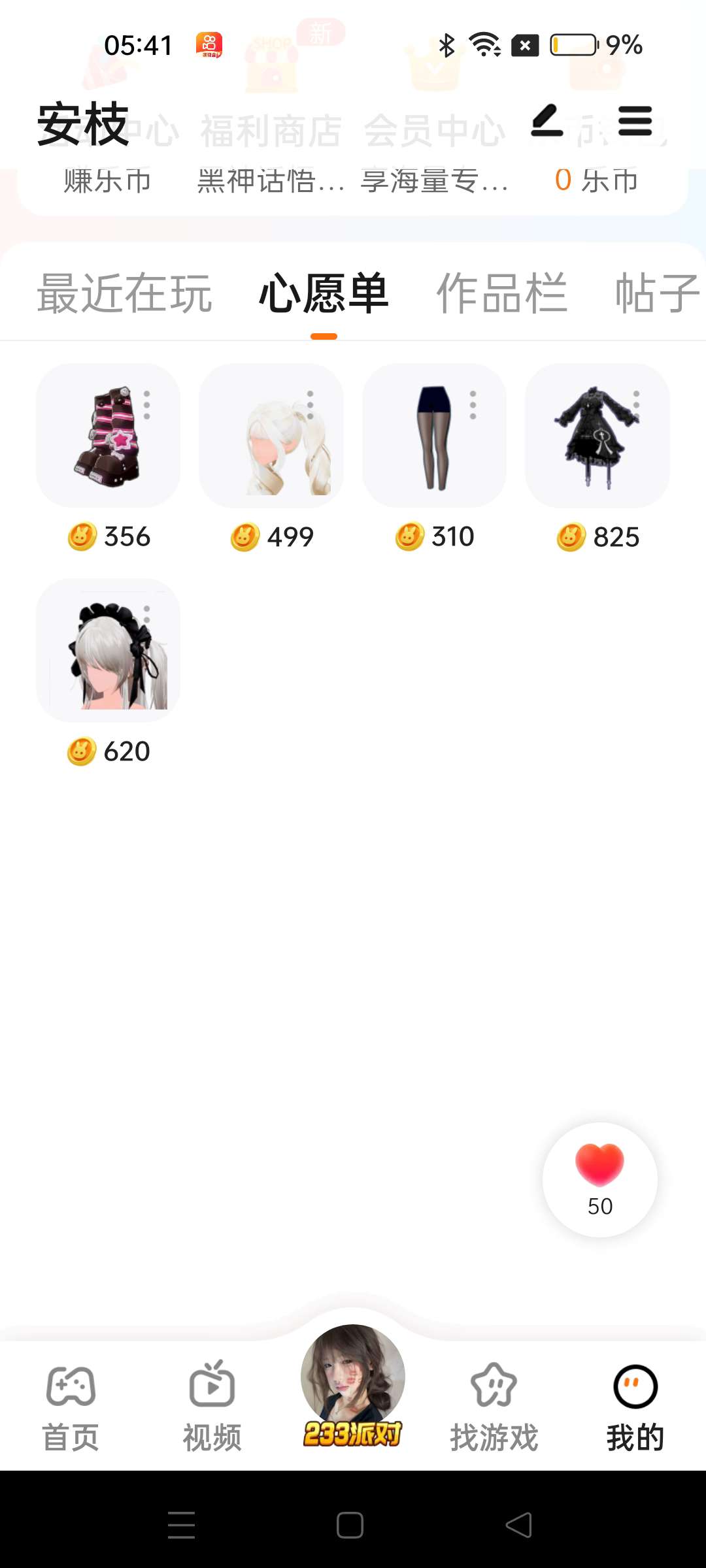
Task: Open more options on the 499 wig item
Action: click(311, 405)
